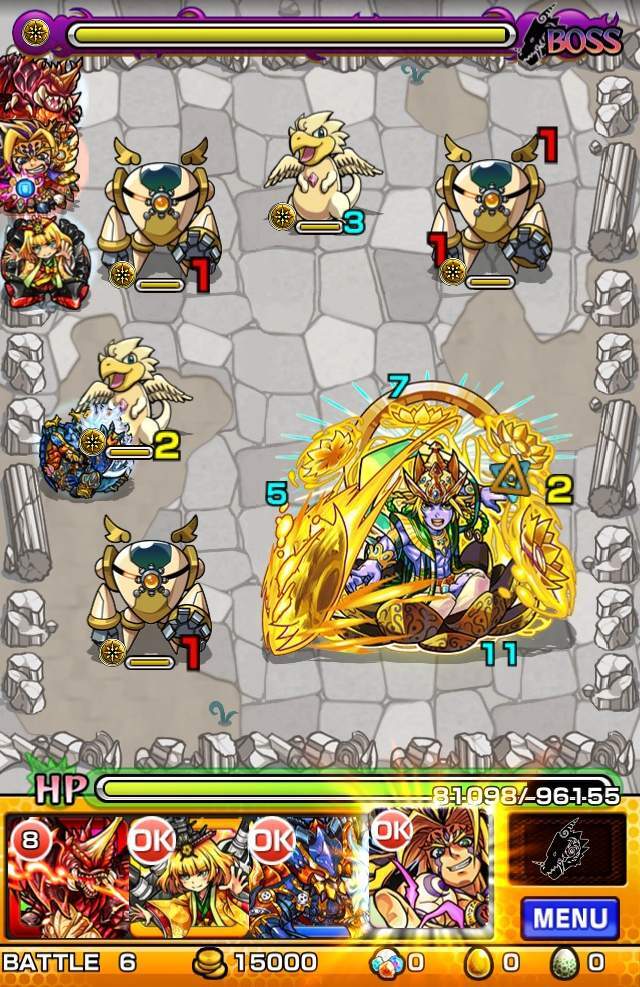This screenshot has width=640, height=987.
Task: Select the red-haired grinning character card
Action: tap(430, 868)
